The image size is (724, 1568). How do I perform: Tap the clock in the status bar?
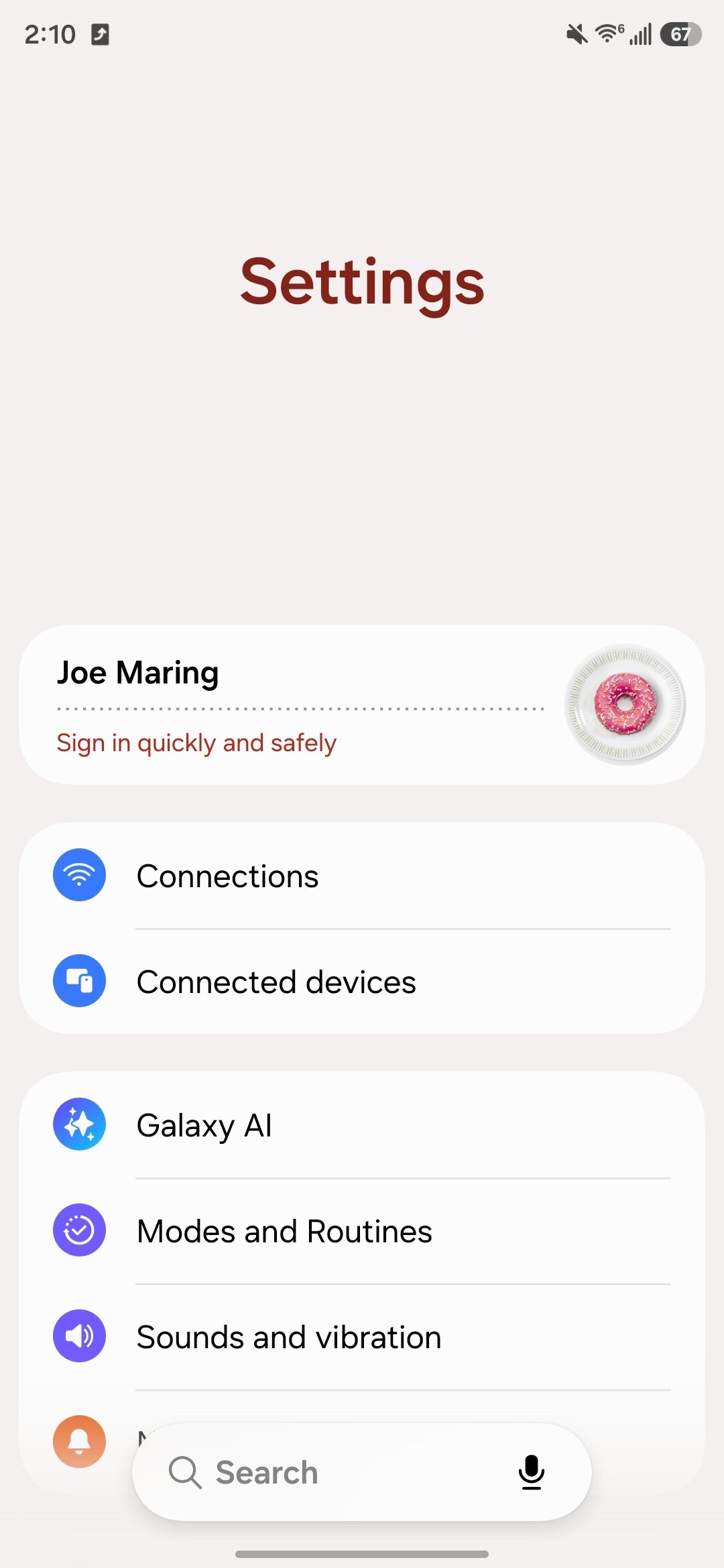[x=50, y=35]
